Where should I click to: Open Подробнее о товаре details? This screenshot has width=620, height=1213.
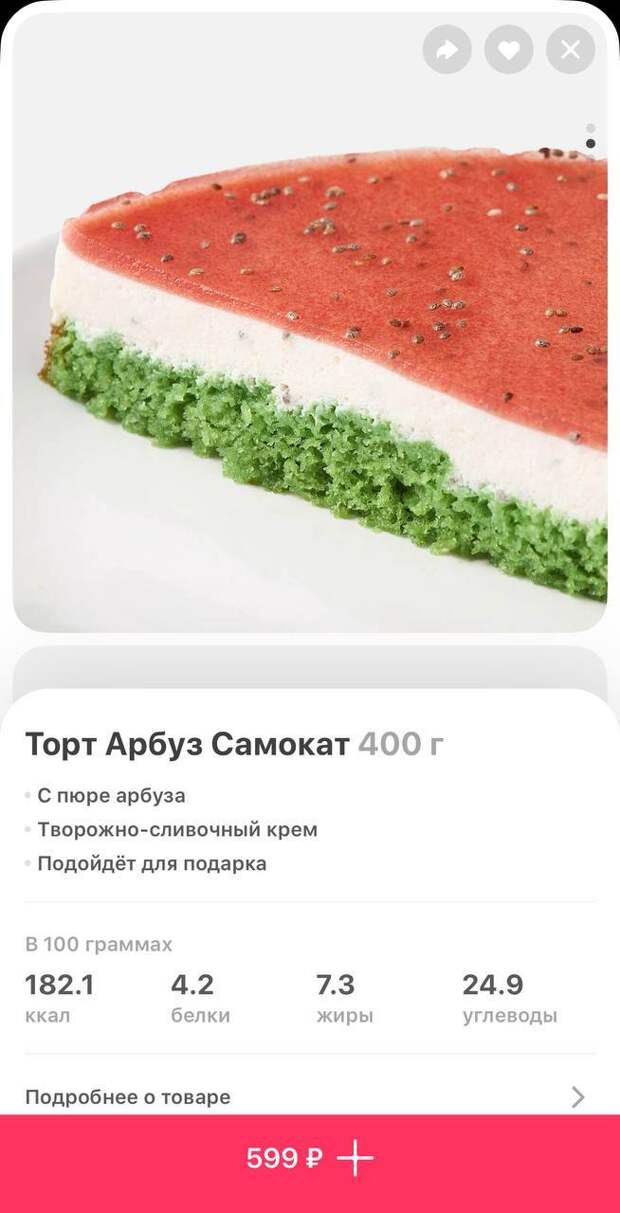[x=310, y=1097]
